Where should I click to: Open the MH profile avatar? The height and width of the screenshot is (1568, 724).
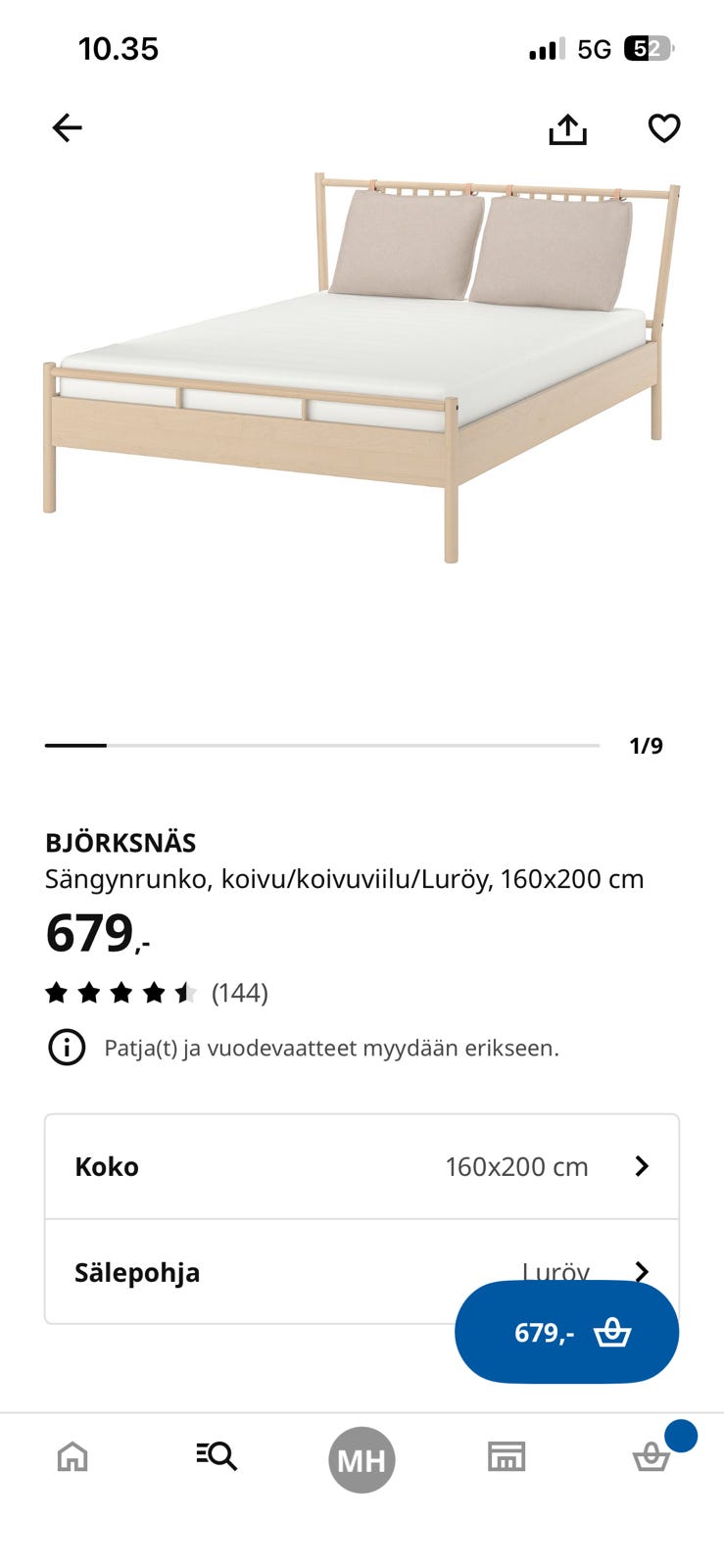362,1457
